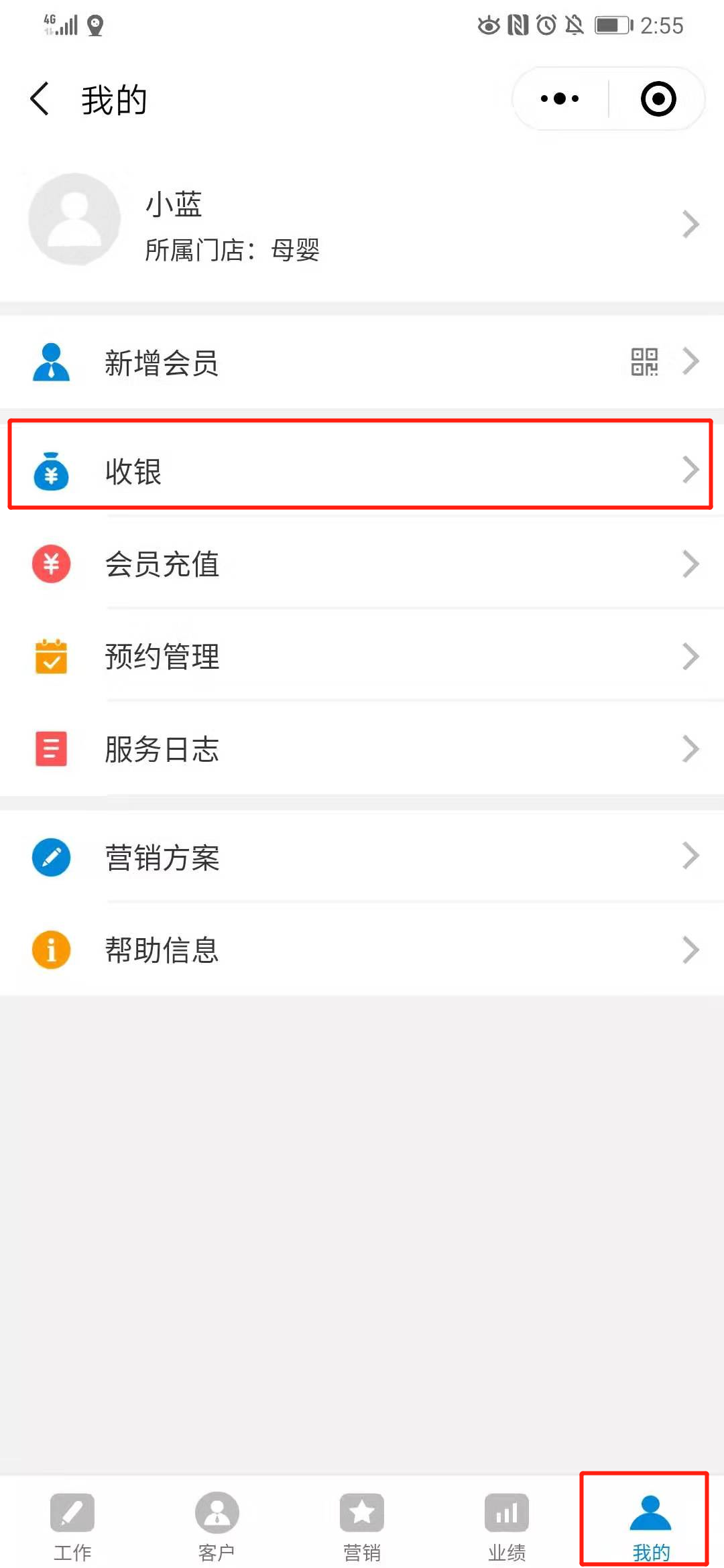724x1568 pixels.
Task: Go back using the top-left arrow
Action: tap(40, 99)
